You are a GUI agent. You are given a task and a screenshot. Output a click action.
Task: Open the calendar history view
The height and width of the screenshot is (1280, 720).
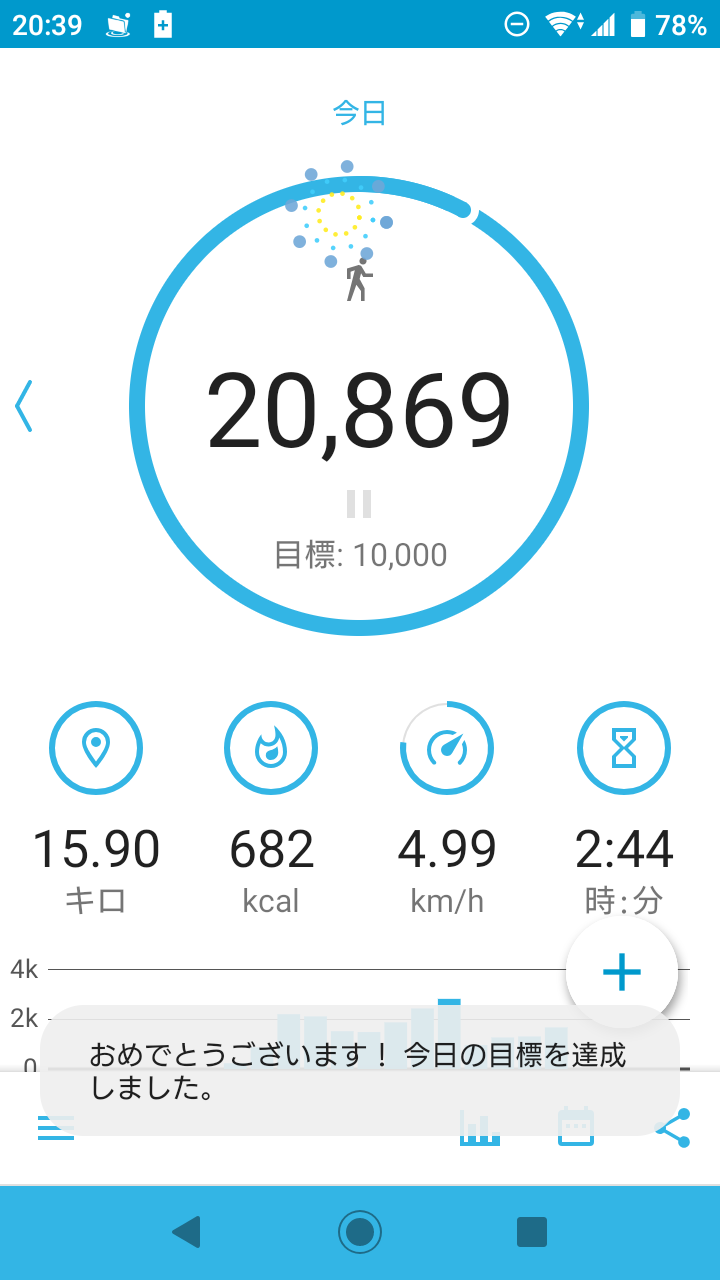click(x=575, y=1128)
